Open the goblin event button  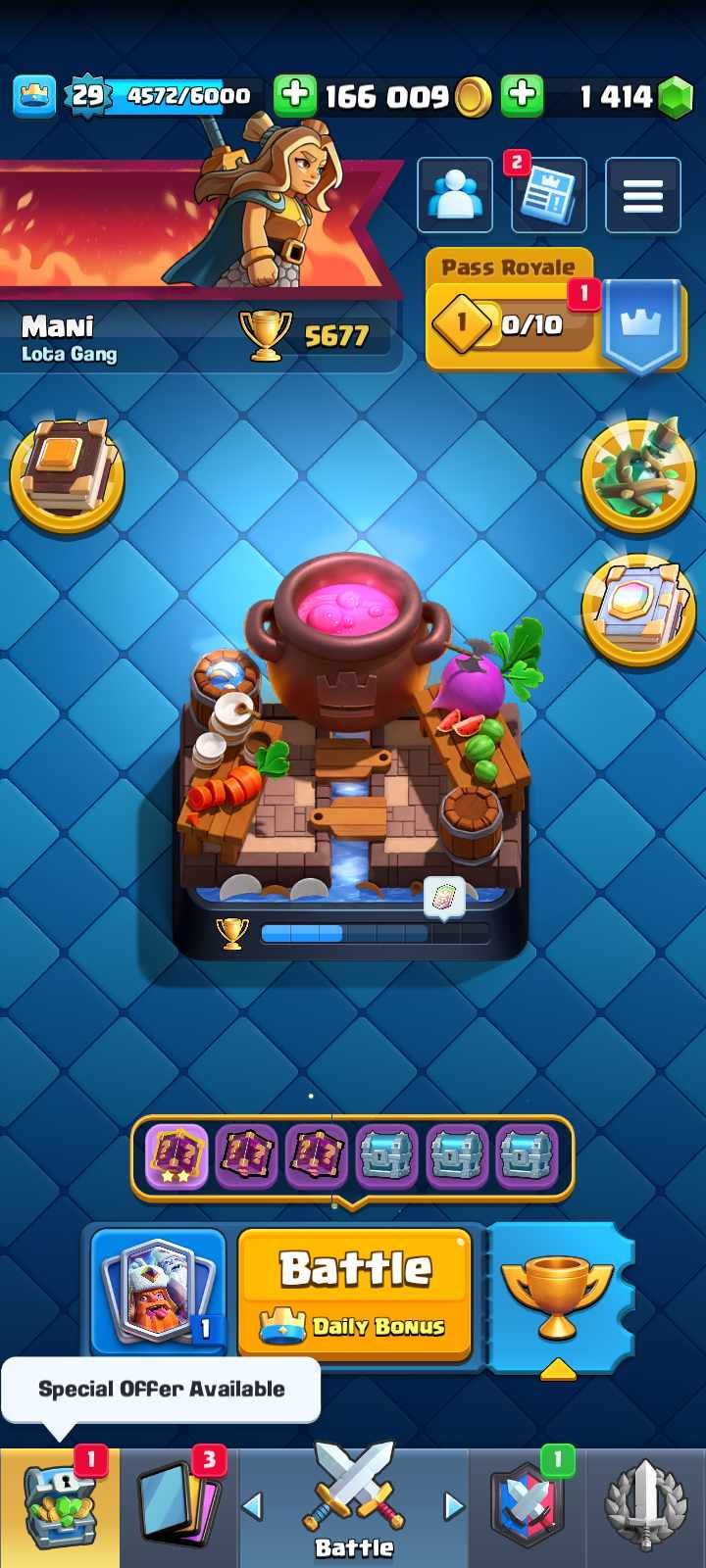point(638,474)
